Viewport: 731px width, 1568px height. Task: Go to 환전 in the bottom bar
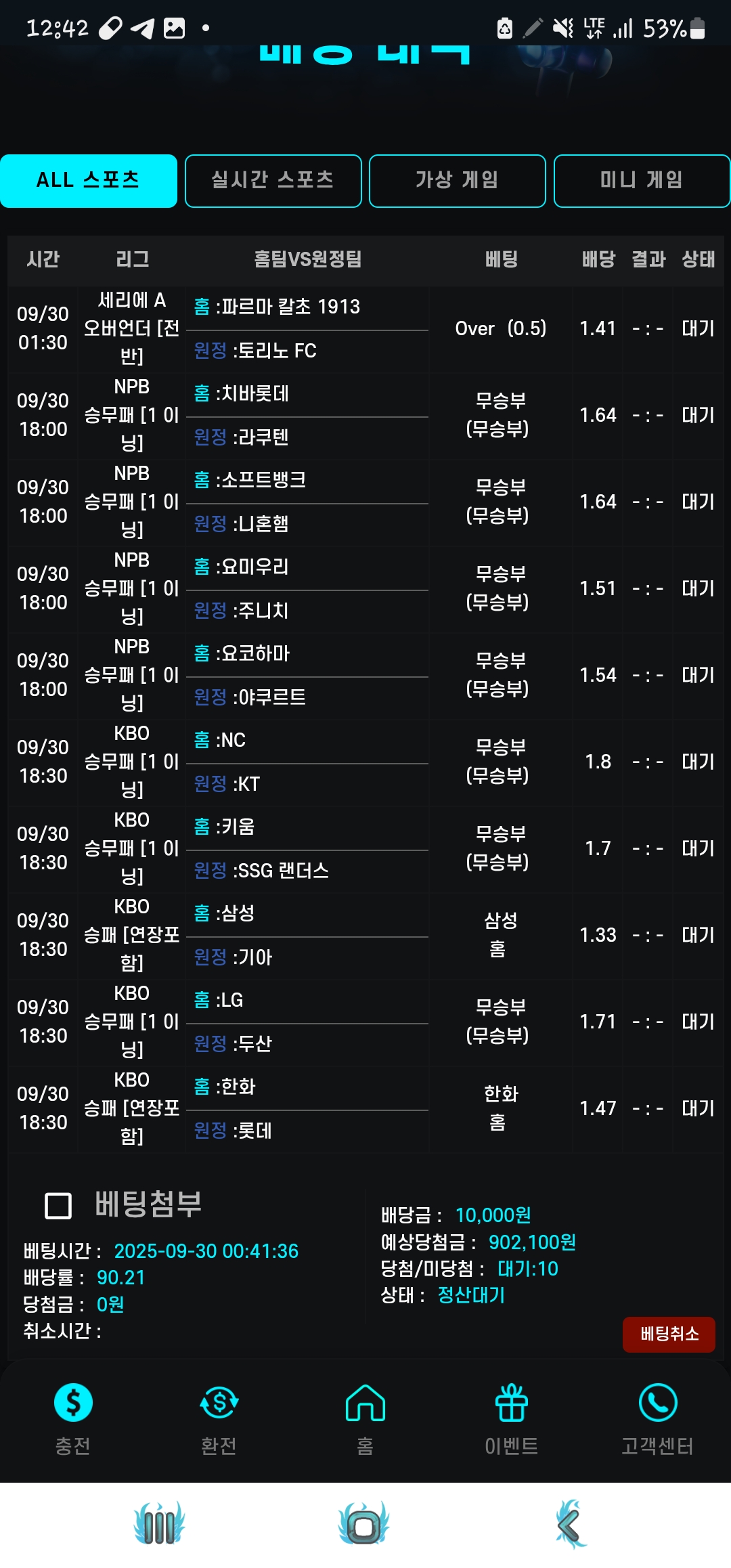(x=219, y=1416)
